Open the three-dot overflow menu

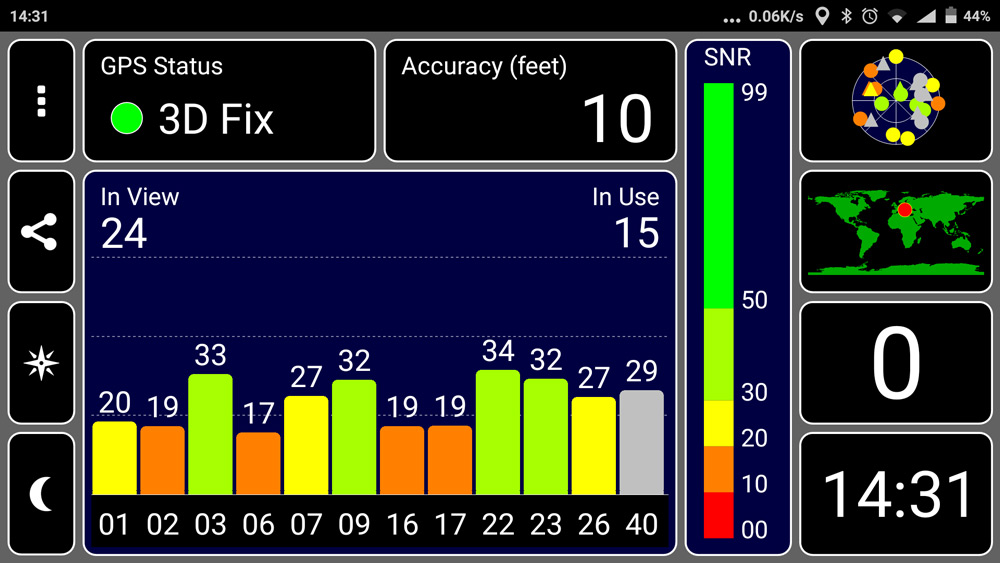[x=41, y=101]
